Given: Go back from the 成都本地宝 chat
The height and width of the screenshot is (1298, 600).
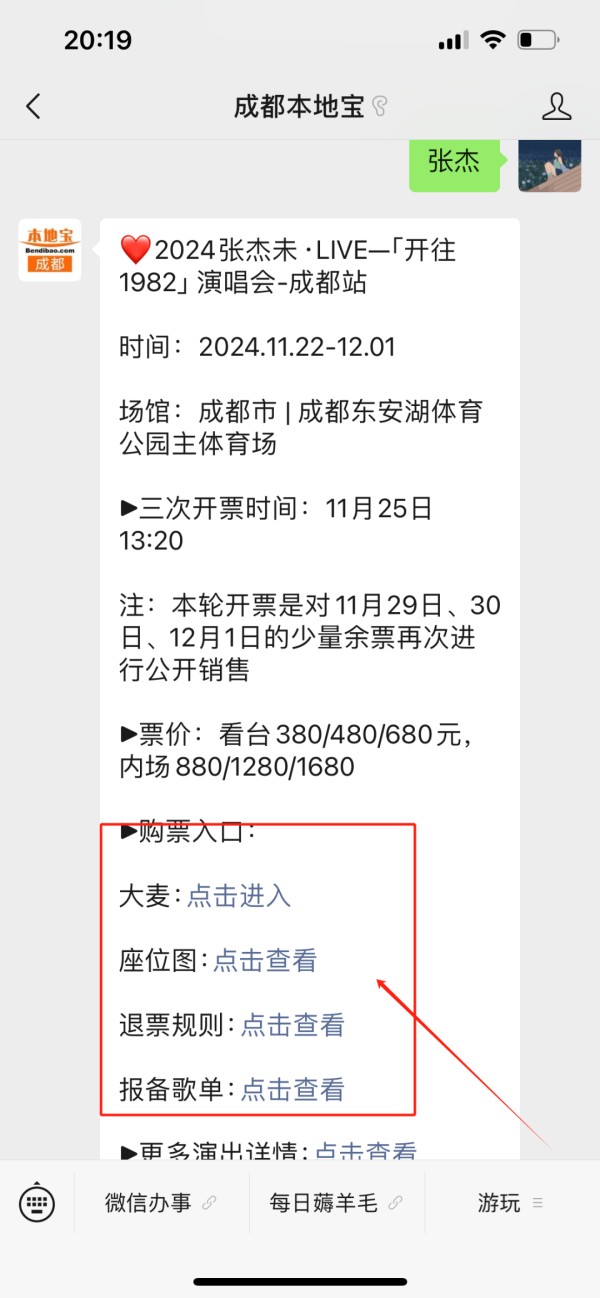Looking at the screenshot, I should (x=33, y=106).
